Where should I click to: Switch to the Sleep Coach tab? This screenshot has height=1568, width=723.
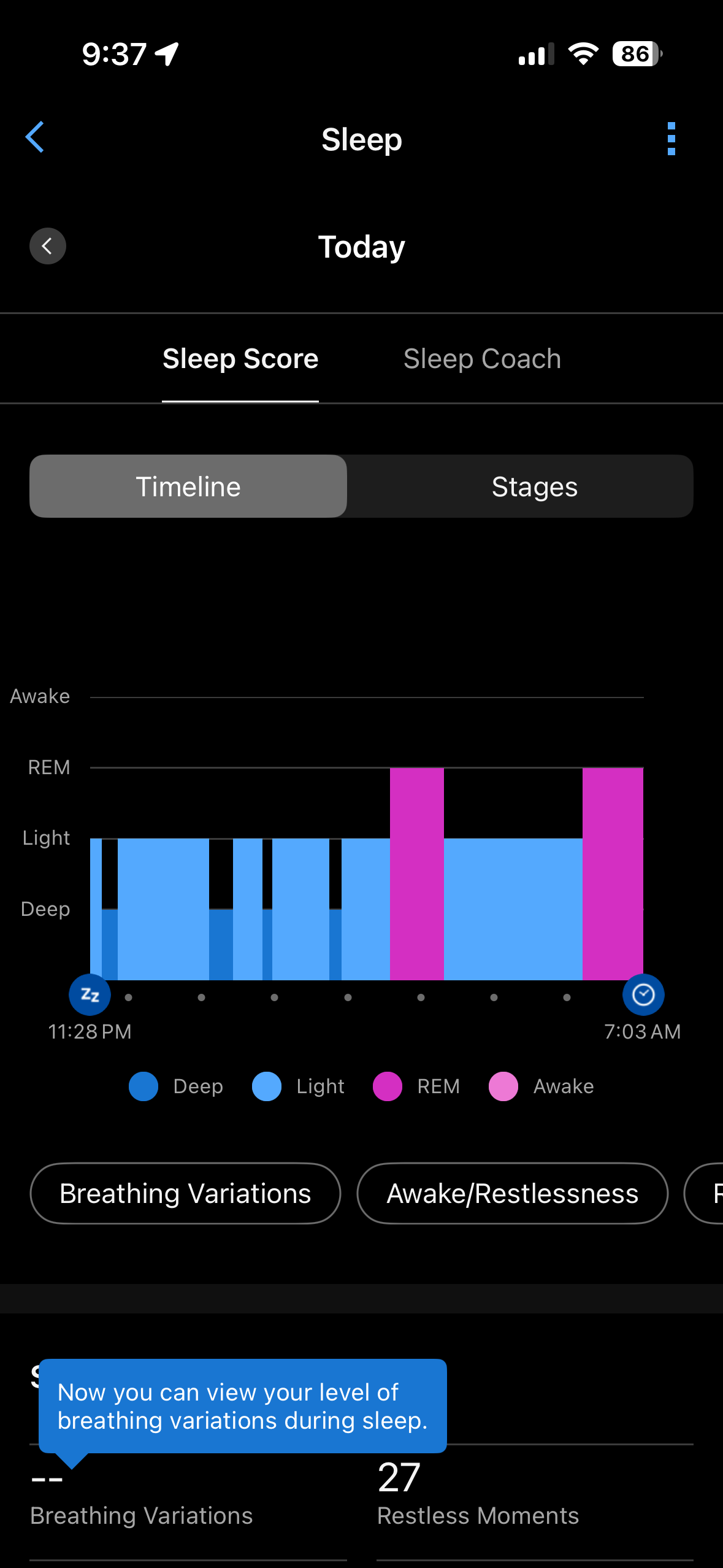482,359
